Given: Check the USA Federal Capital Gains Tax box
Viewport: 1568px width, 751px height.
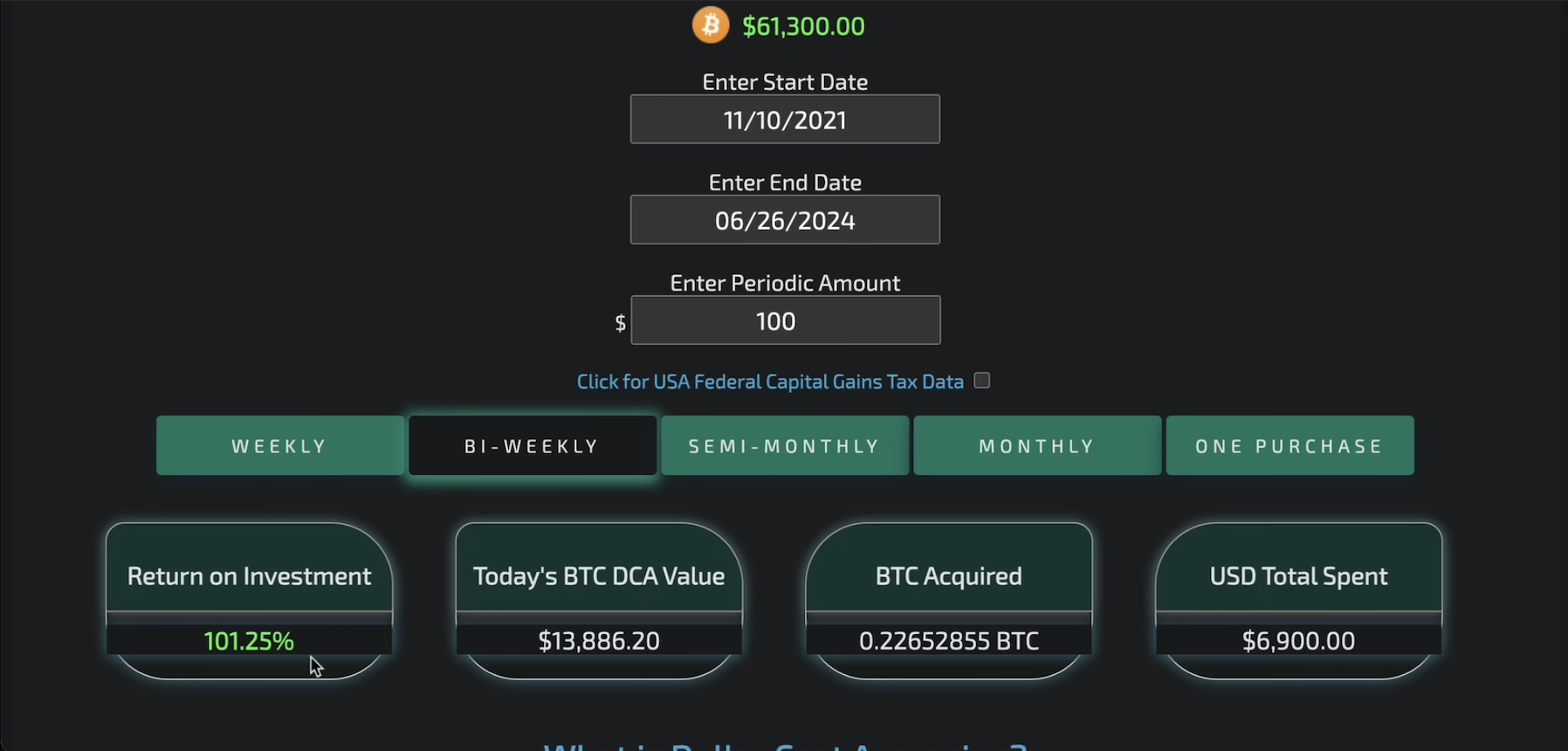Looking at the screenshot, I should (x=982, y=381).
